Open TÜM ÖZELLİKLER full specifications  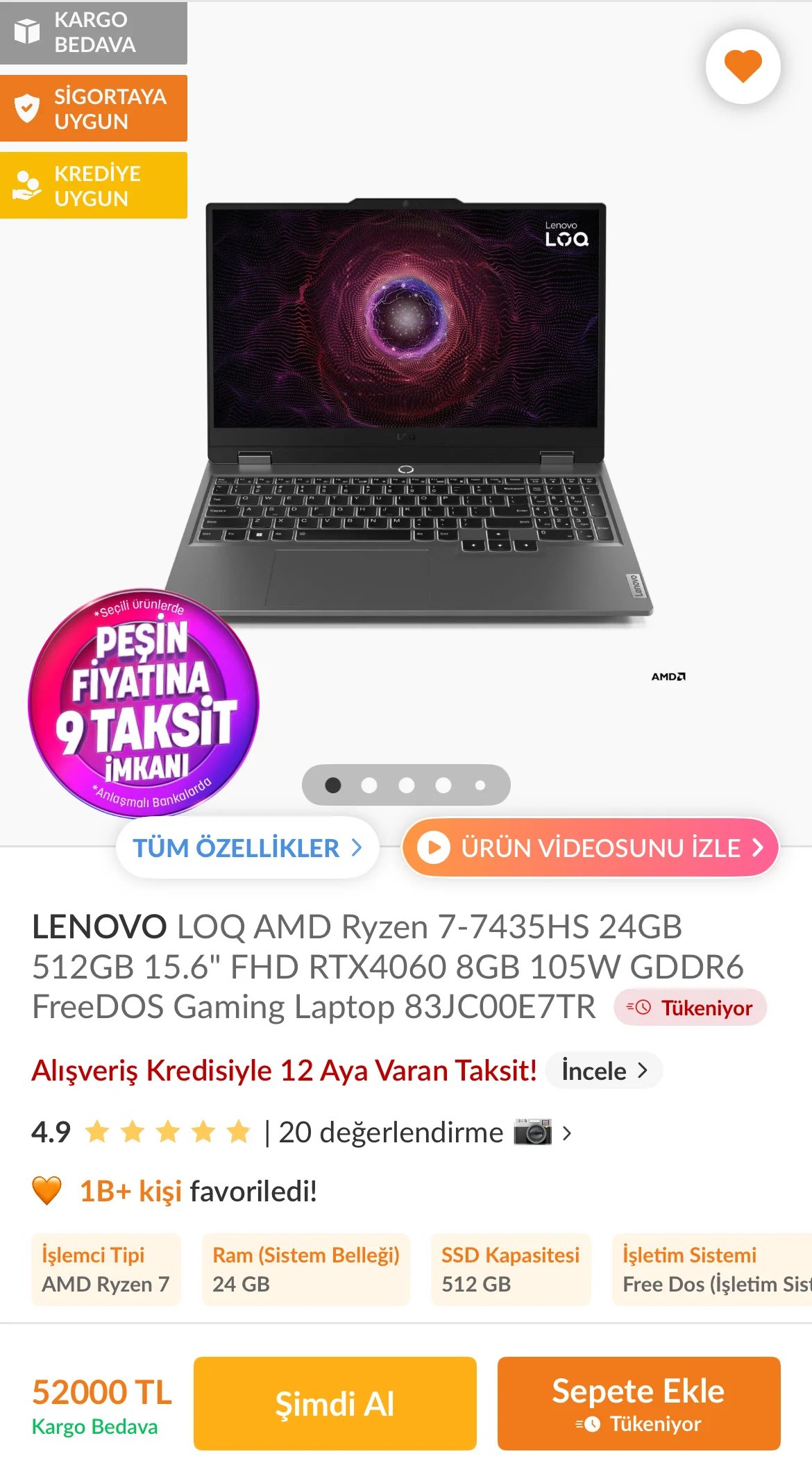(247, 847)
